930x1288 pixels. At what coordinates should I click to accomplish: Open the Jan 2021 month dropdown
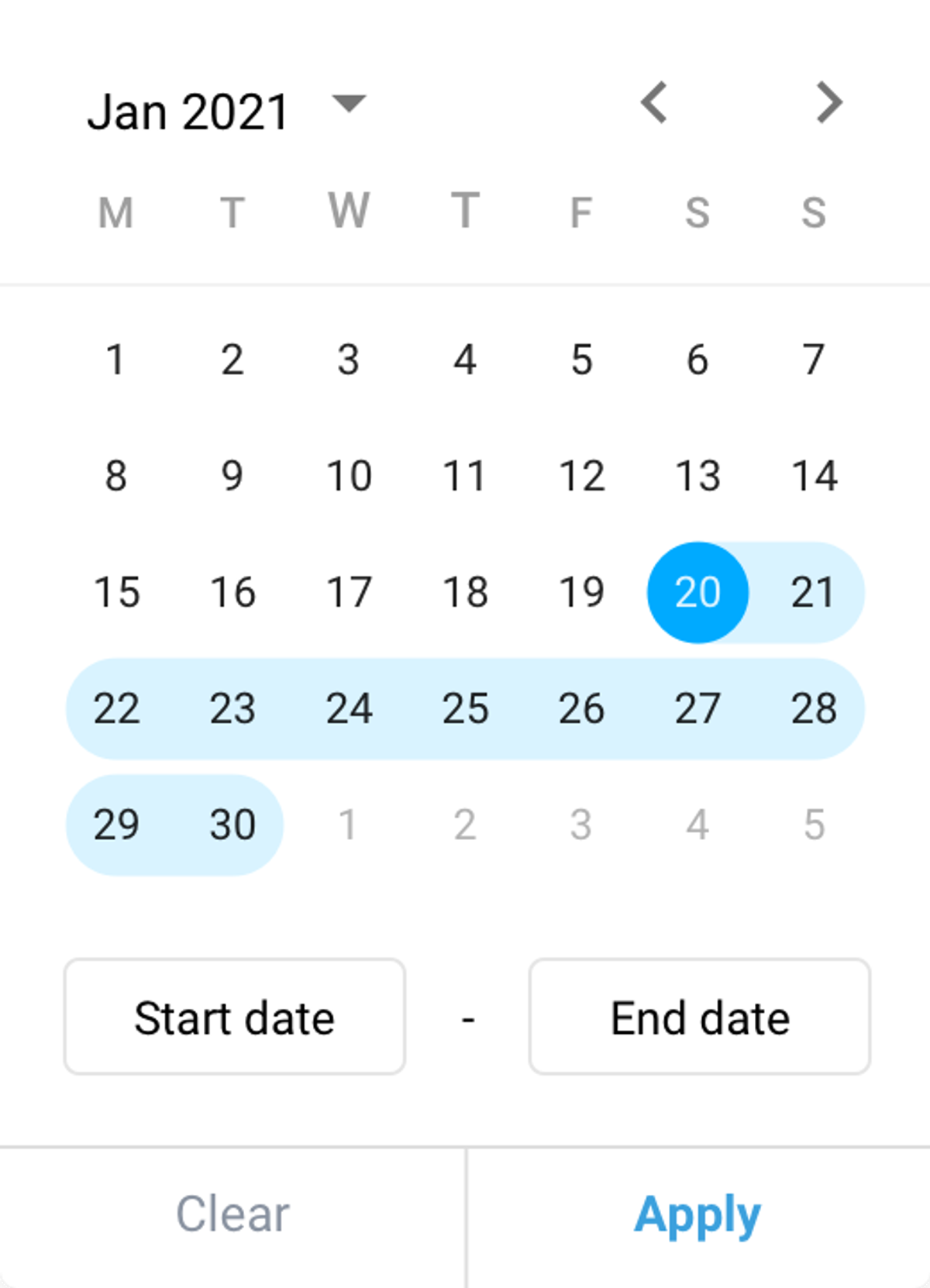point(348,103)
